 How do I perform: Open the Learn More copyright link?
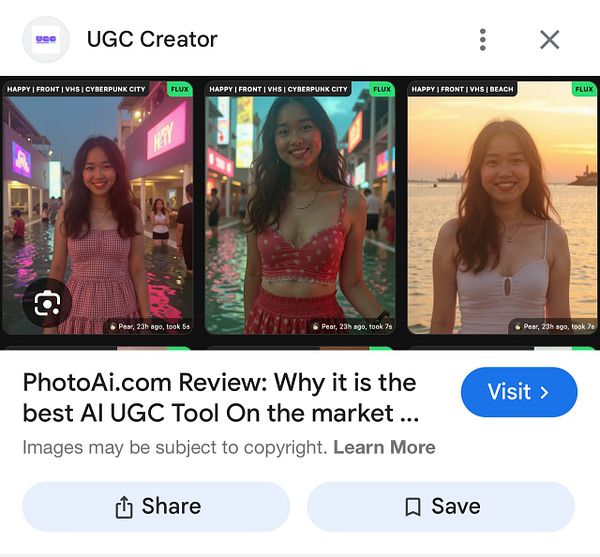384,447
